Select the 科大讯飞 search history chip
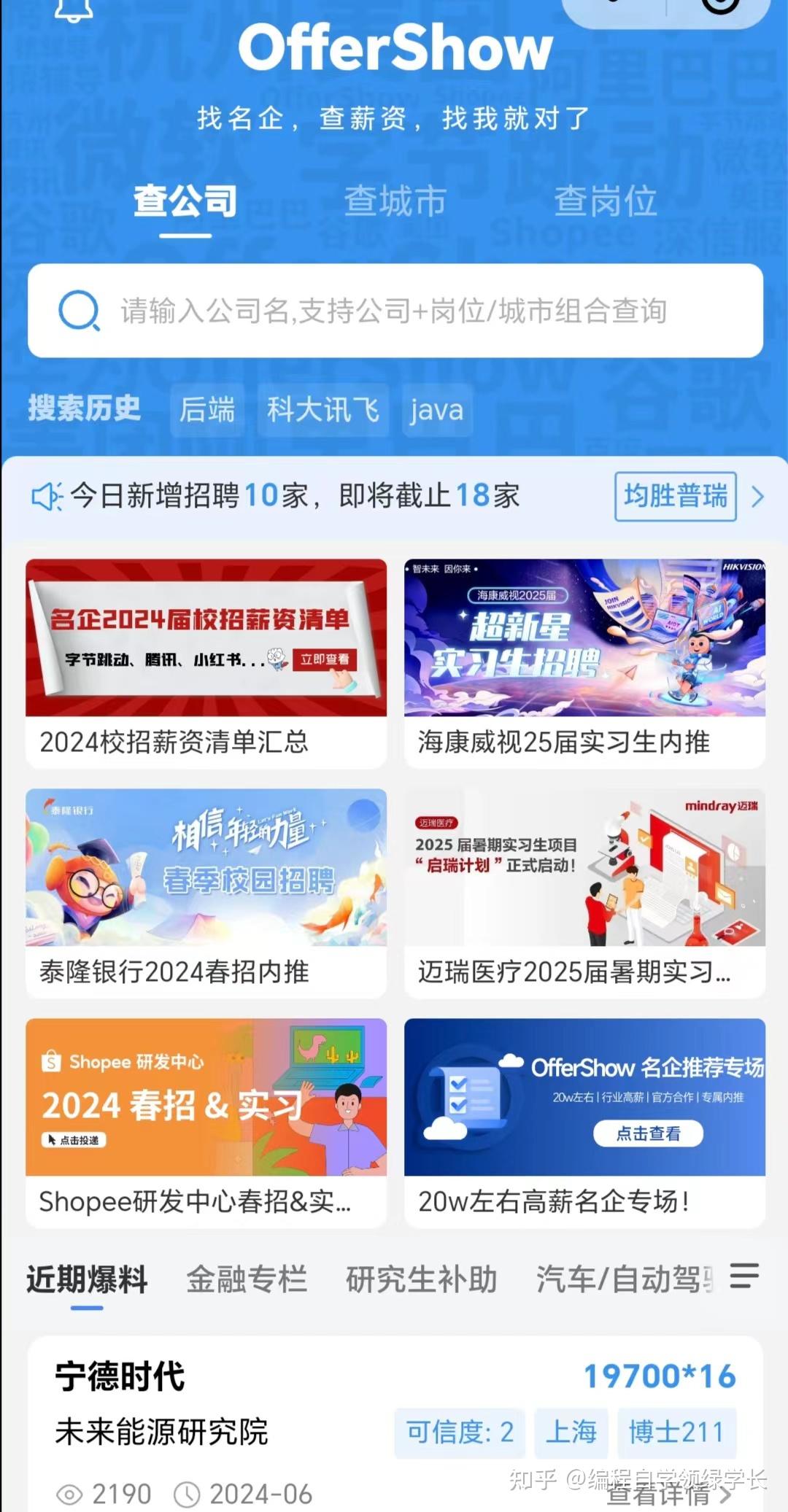 pos(324,411)
